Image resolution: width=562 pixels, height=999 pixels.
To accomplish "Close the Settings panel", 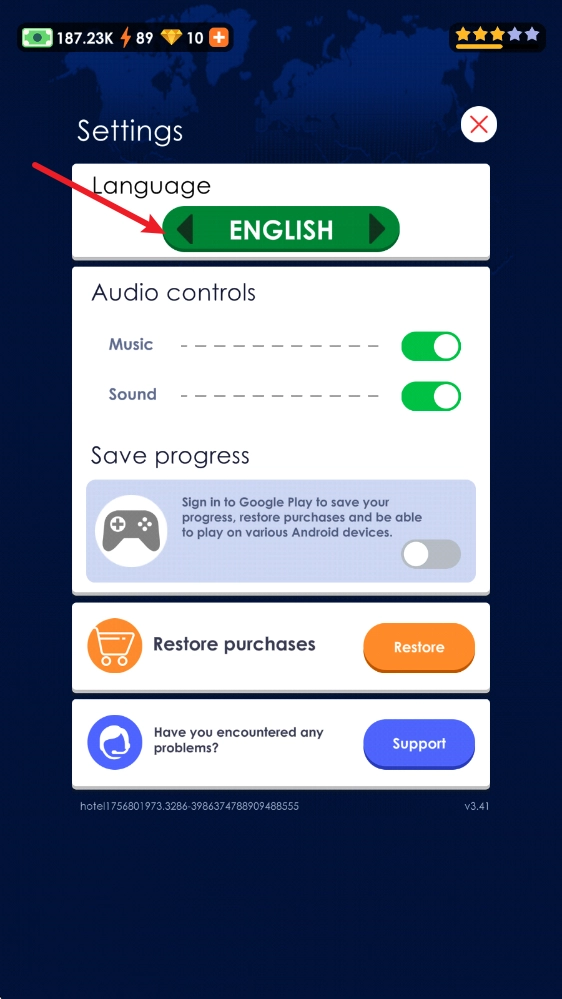I will [479, 124].
